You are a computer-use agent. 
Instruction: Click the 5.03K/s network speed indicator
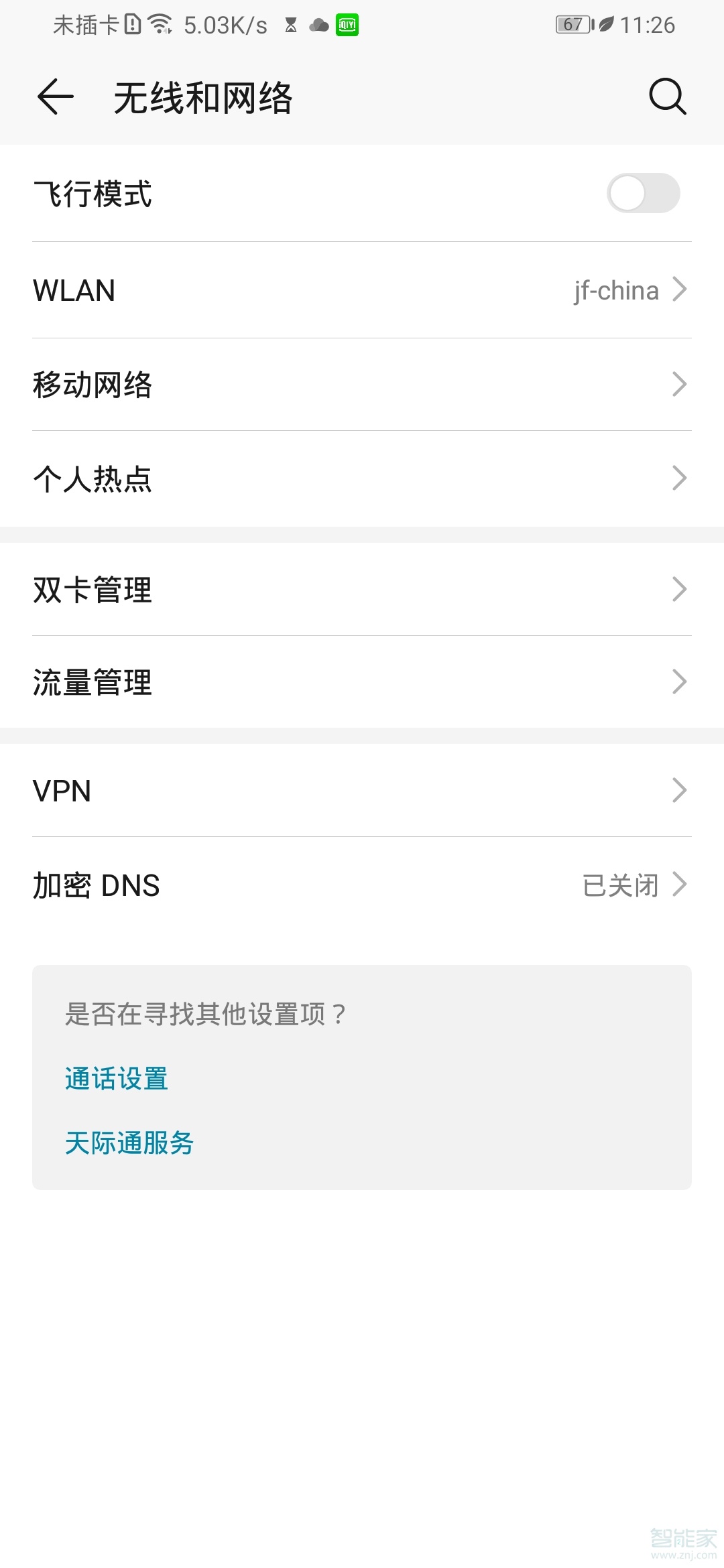click(225, 24)
